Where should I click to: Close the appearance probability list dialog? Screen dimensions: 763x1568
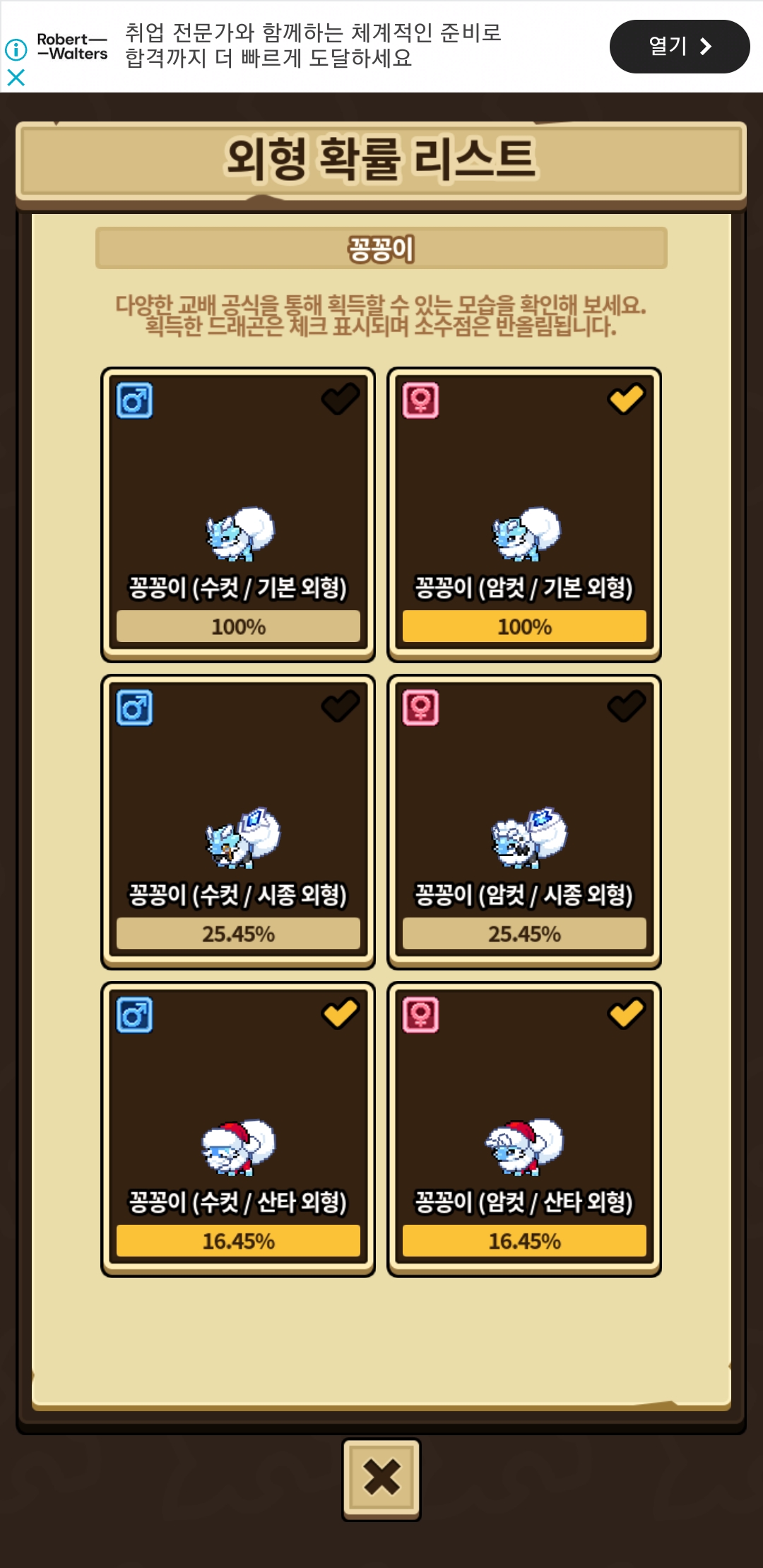pyautogui.click(x=381, y=1478)
